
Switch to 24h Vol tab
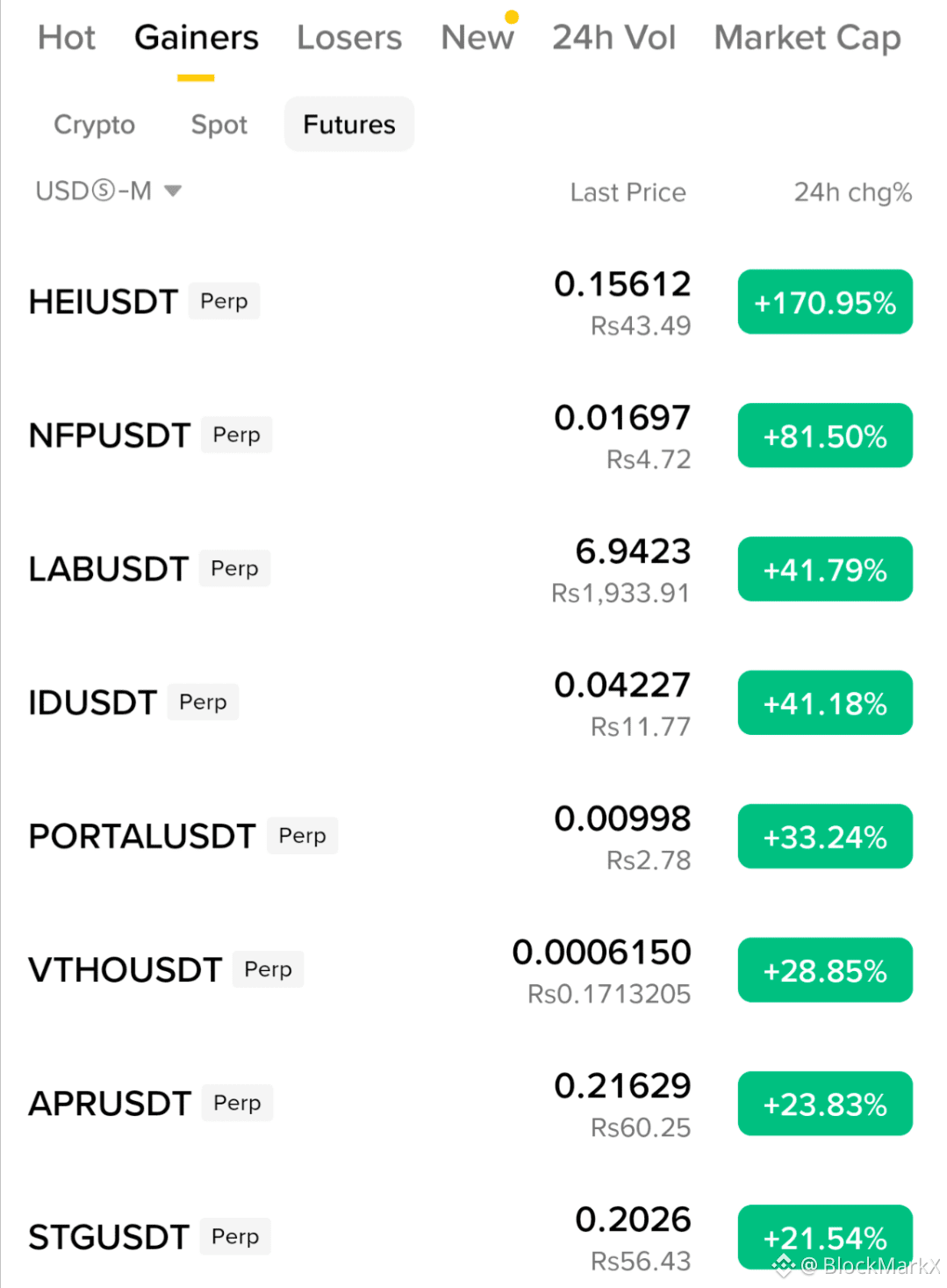point(613,38)
